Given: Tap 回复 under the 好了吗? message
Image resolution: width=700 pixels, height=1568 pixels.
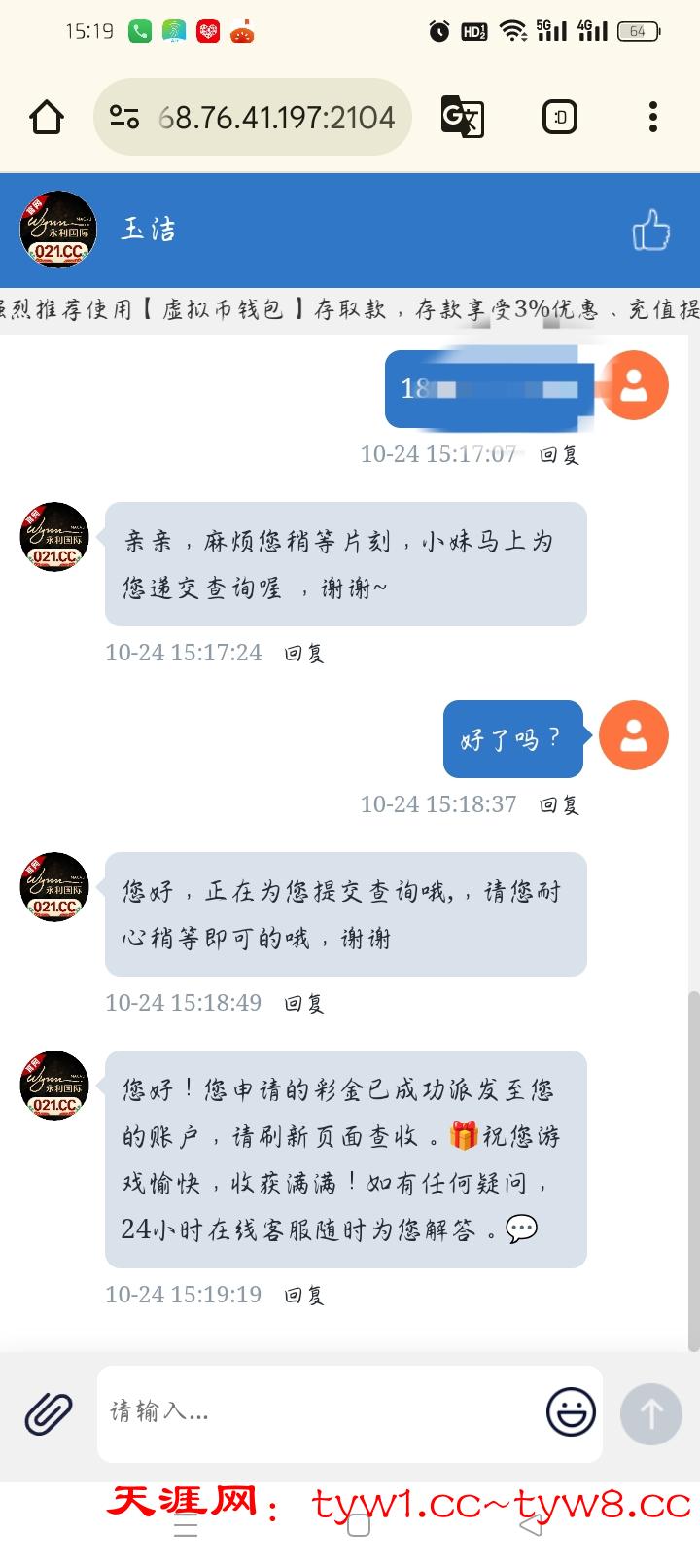Looking at the screenshot, I should [559, 804].
